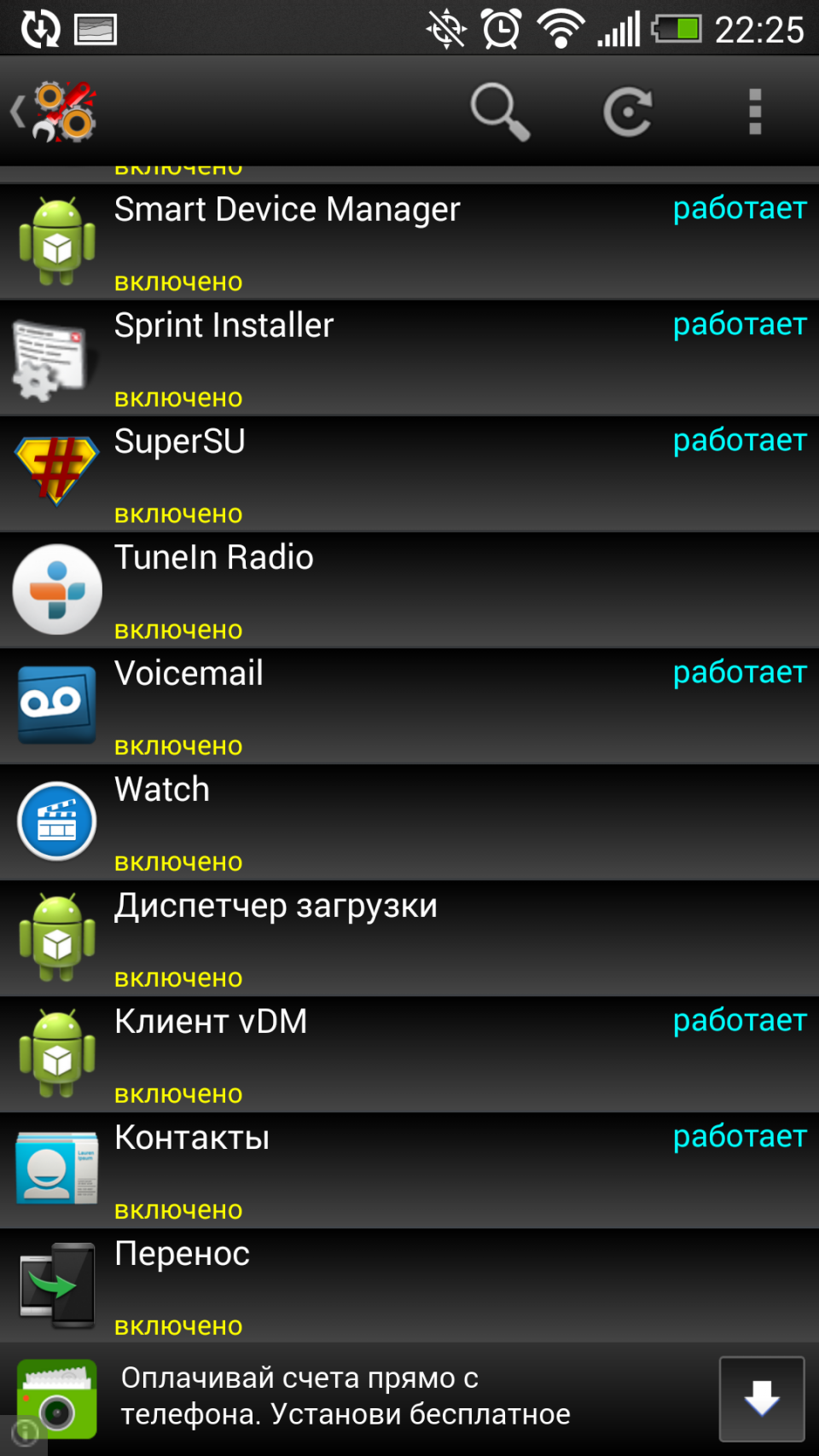
Task: Open Диспетчер загрузки entry
Action: coord(409,938)
